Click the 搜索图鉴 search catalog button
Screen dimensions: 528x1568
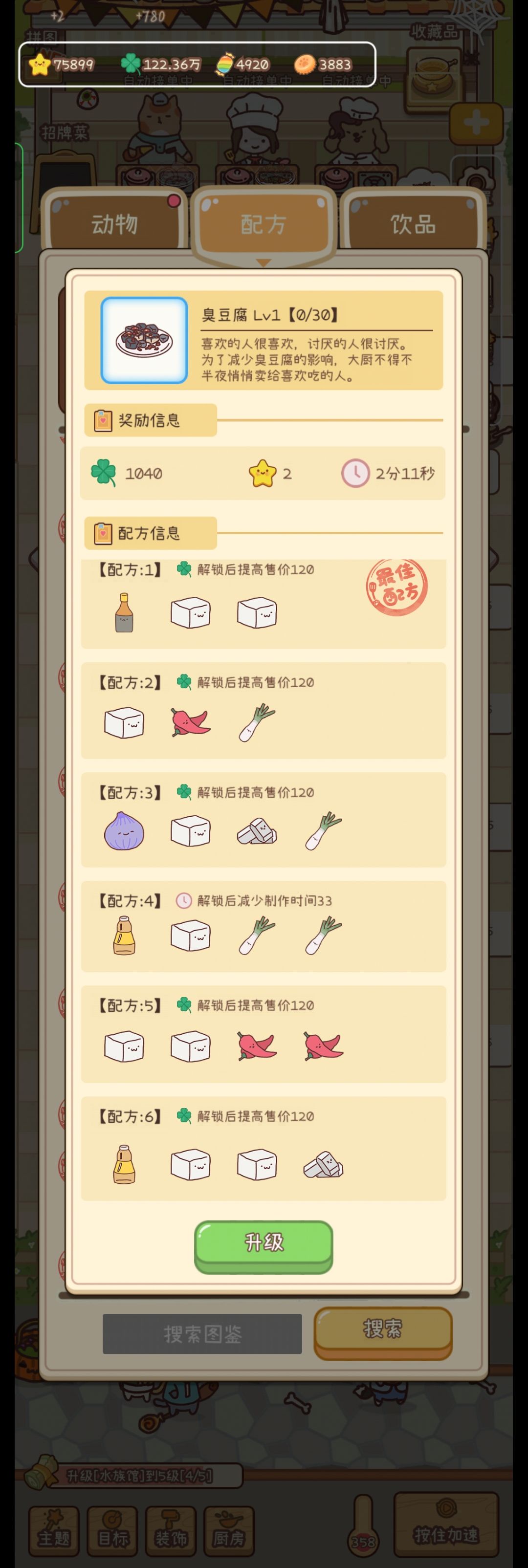click(x=202, y=1332)
